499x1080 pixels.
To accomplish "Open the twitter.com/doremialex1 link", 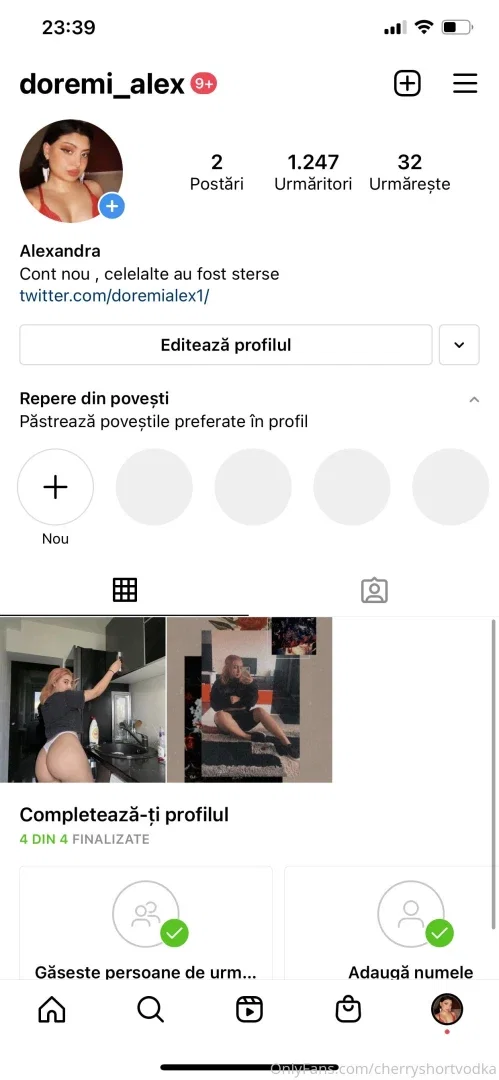I will [114, 296].
